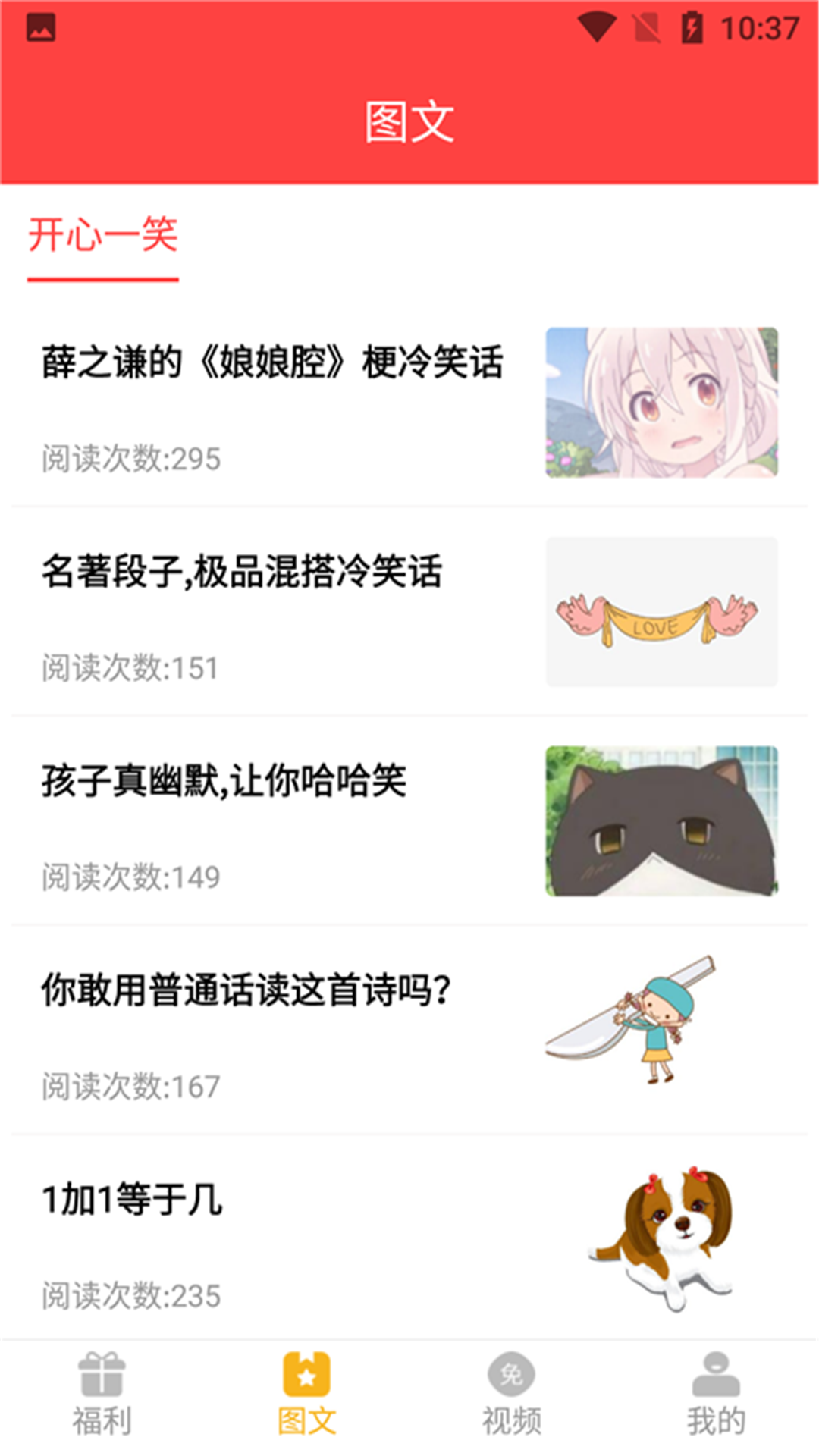Click the Wi-Fi icon in status bar
The image size is (819, 1456).
tap(598, 23)
